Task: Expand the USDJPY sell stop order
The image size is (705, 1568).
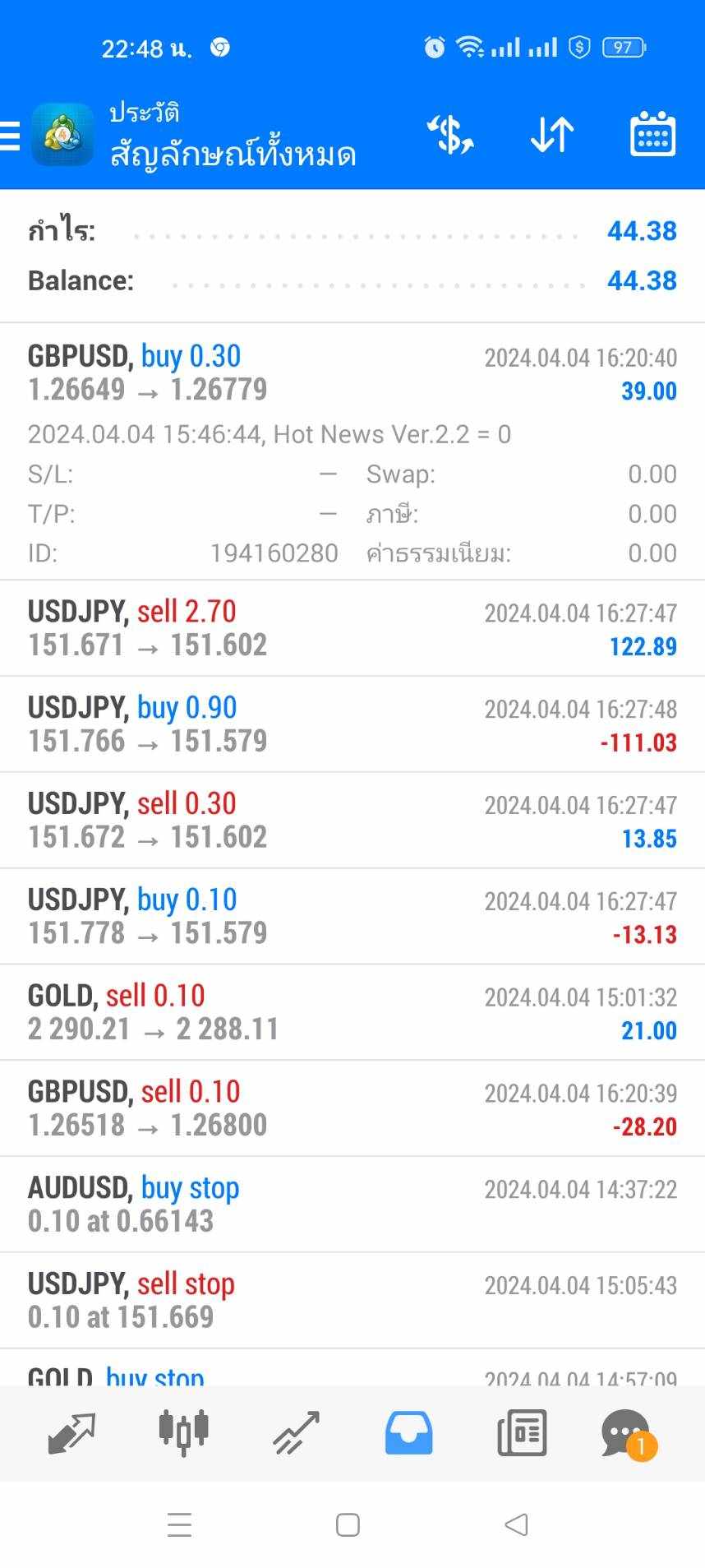Action: [x=352, y=1301]
